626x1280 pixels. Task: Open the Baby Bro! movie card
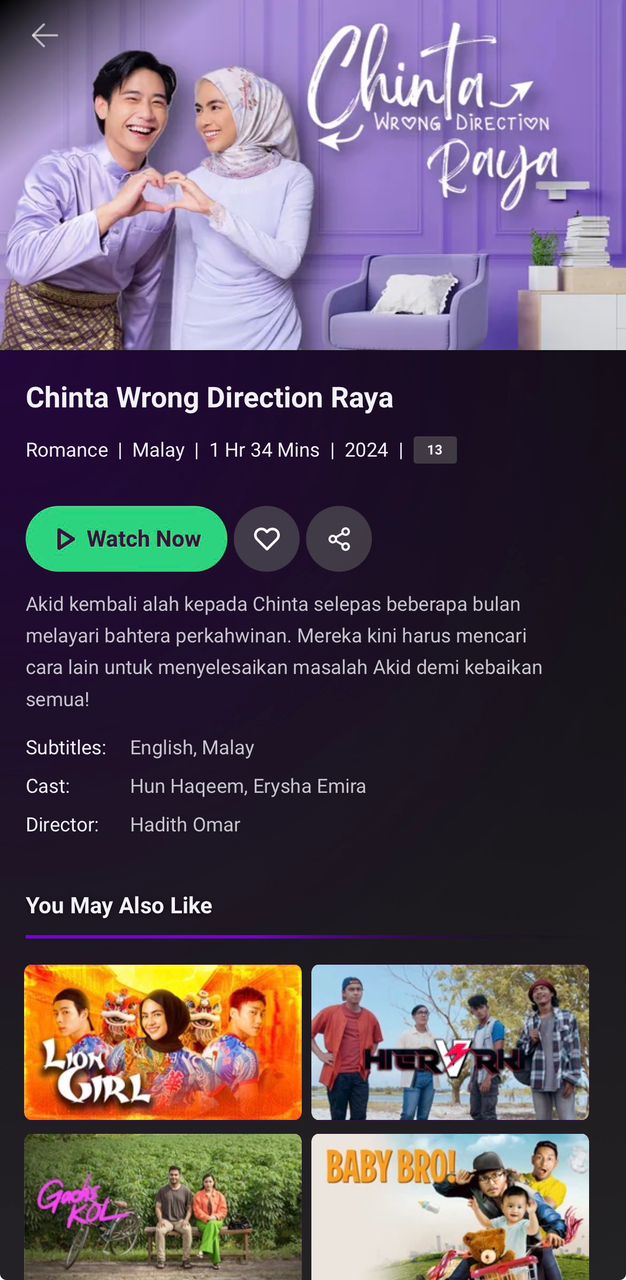(x=450, y=1205)
